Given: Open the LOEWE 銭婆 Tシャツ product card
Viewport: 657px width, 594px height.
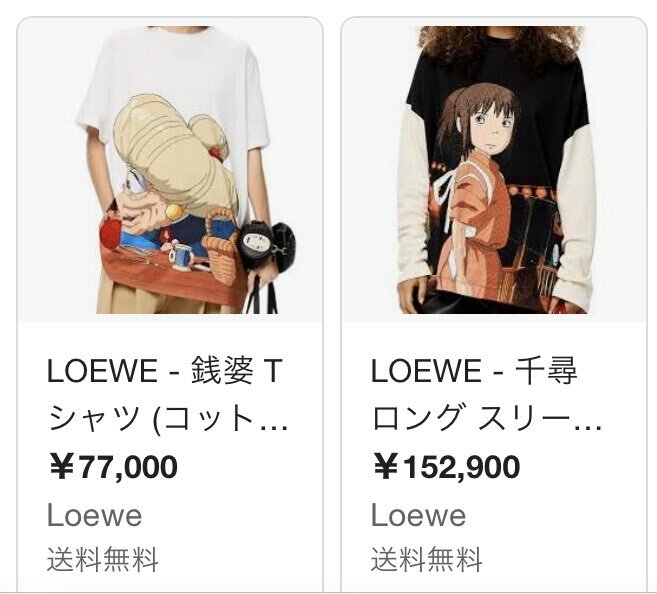Looking at the screenshot, I should pyautogui.click(x=169, y=396).
